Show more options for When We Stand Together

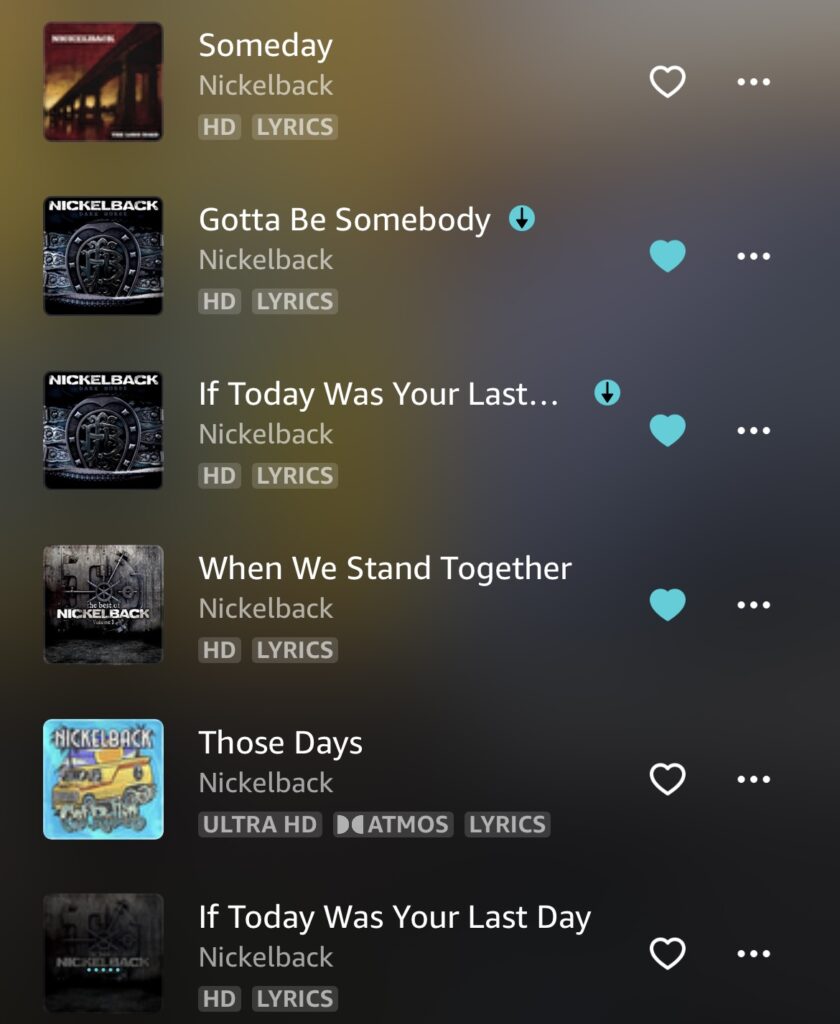coord(753,604)
